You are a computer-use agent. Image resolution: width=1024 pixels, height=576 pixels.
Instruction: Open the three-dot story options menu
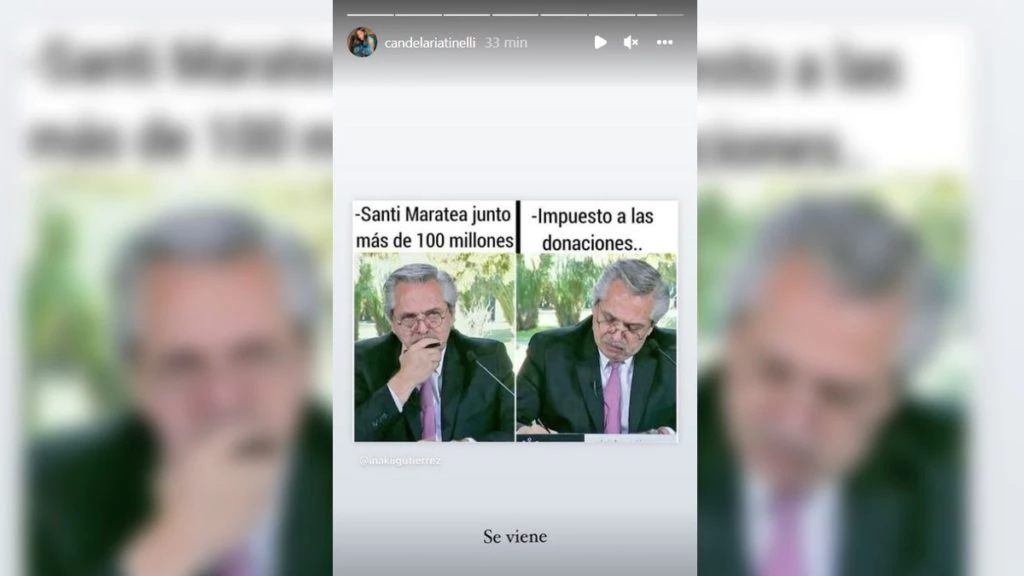pyautogui.click(x=664, y=42)
